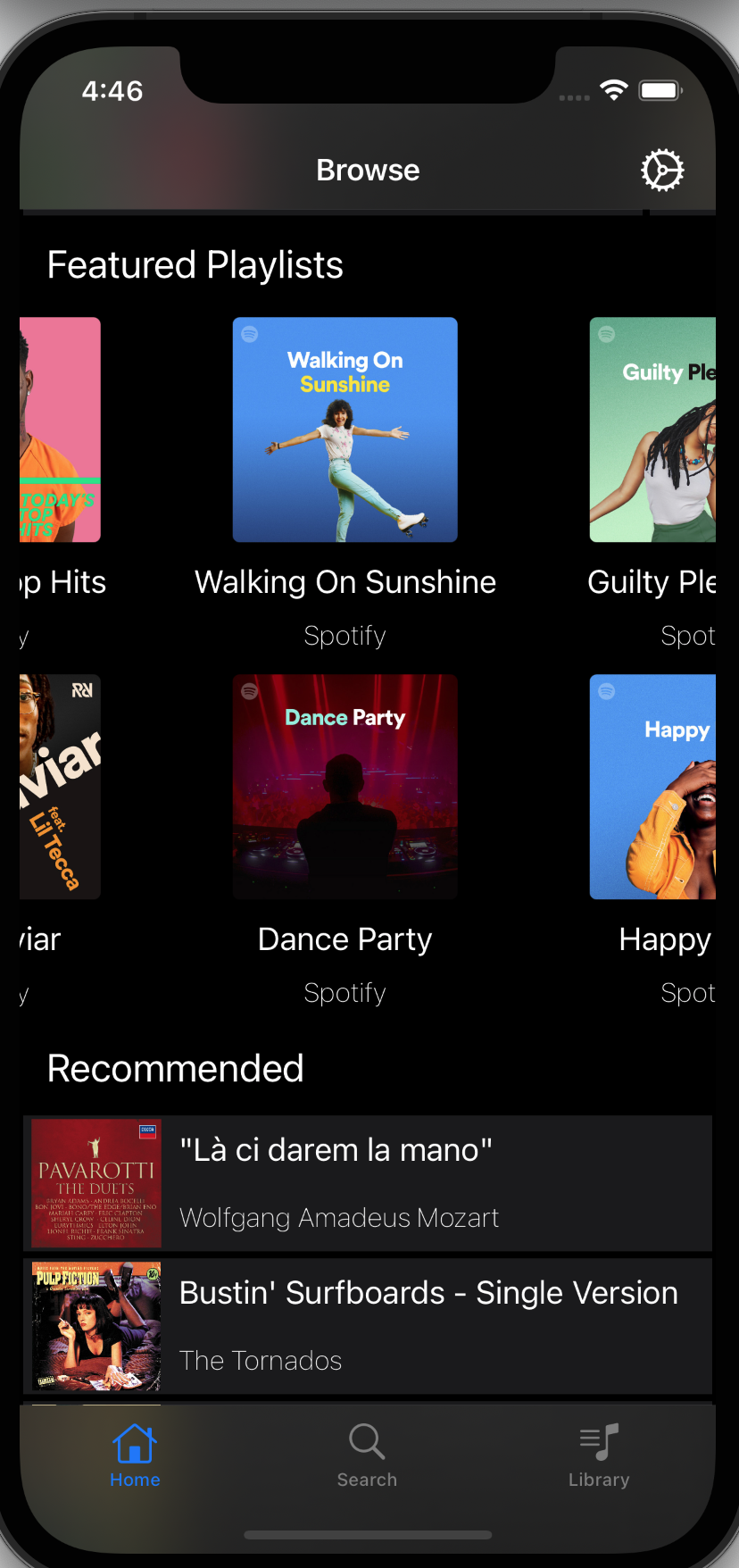Screen dimensions: 739x1568
Task: Tap the Spotify logo on Guilty Pleasures cover
Action: [606, 333]
